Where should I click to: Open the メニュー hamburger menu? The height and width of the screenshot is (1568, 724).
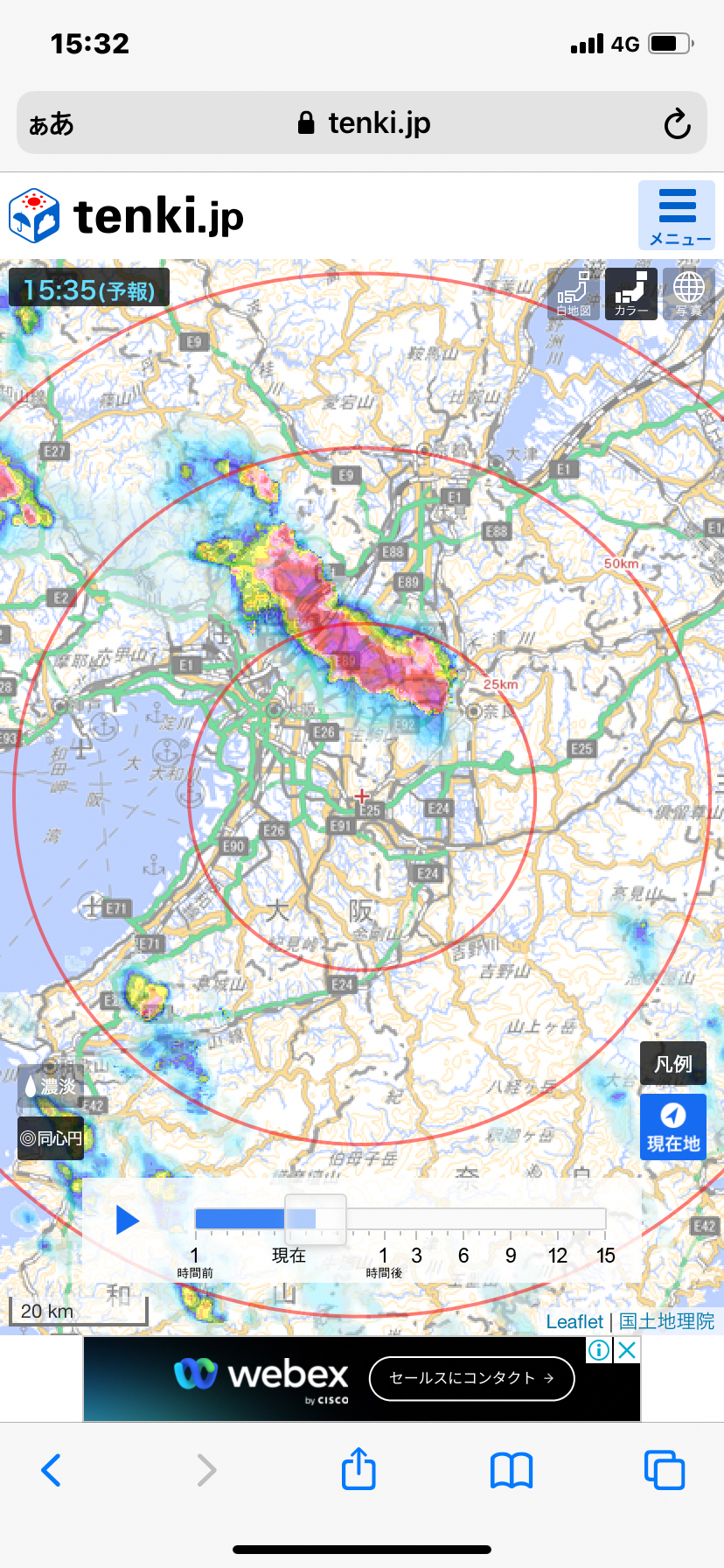click(677, 215)
